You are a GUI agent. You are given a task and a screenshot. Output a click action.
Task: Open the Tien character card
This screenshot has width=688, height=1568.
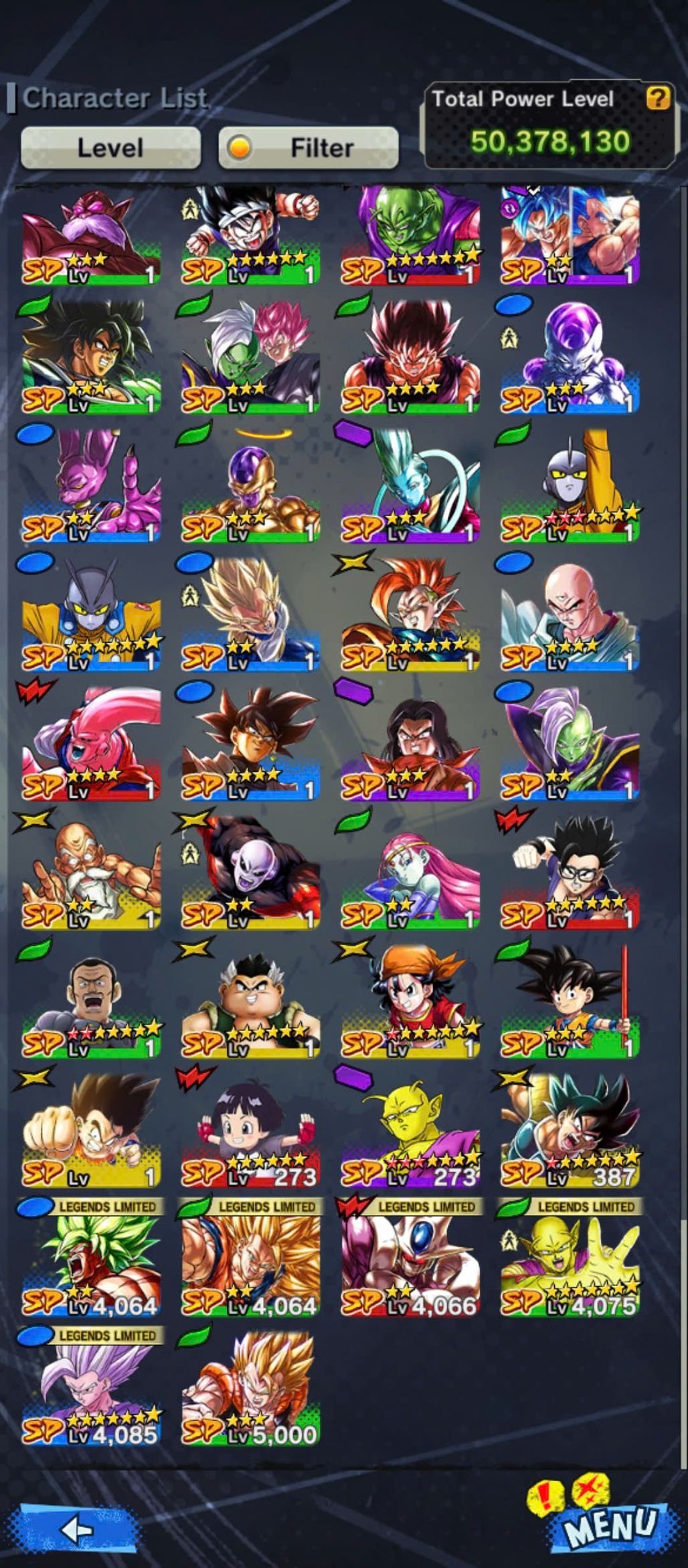pyautogui.click(x=570, y=616)
